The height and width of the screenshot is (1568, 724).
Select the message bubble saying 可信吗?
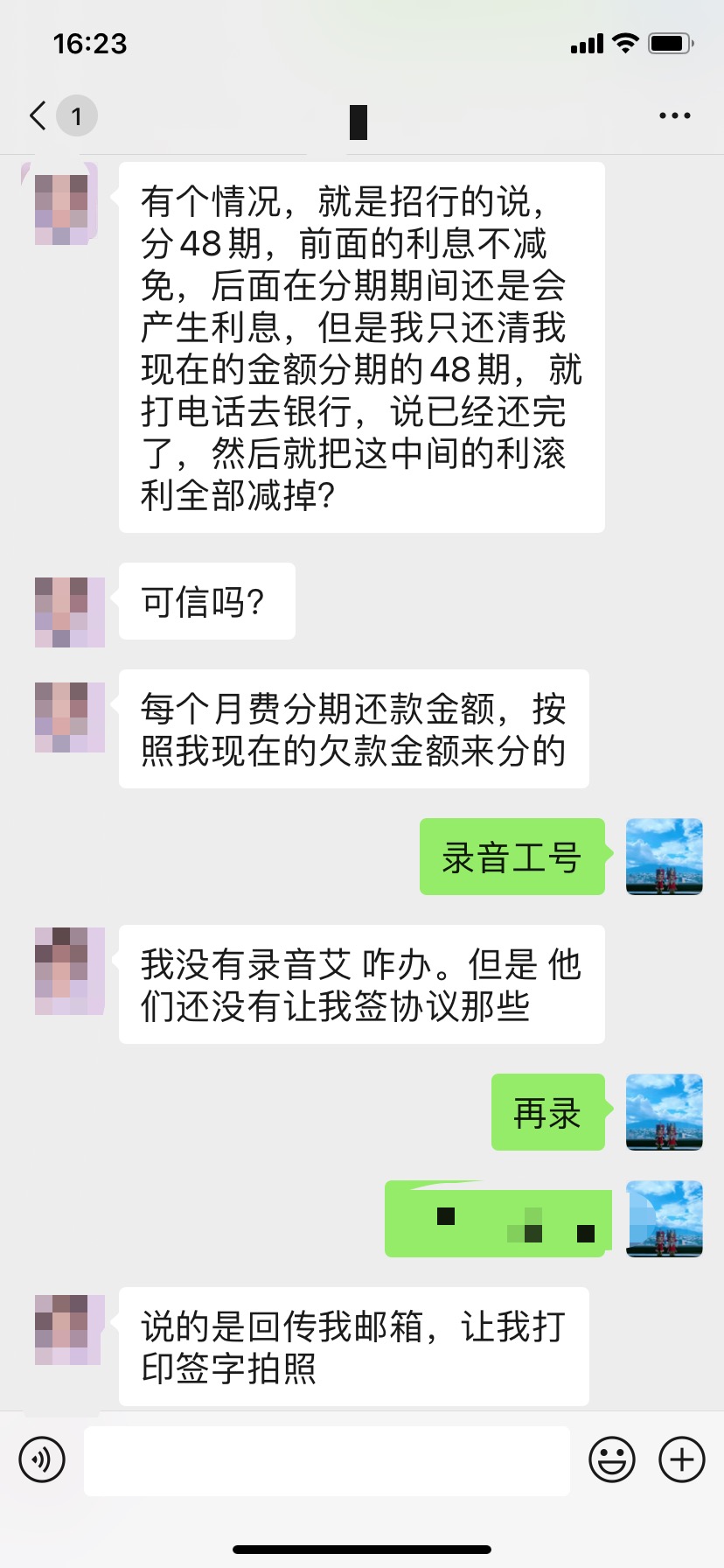pos(206,601)
